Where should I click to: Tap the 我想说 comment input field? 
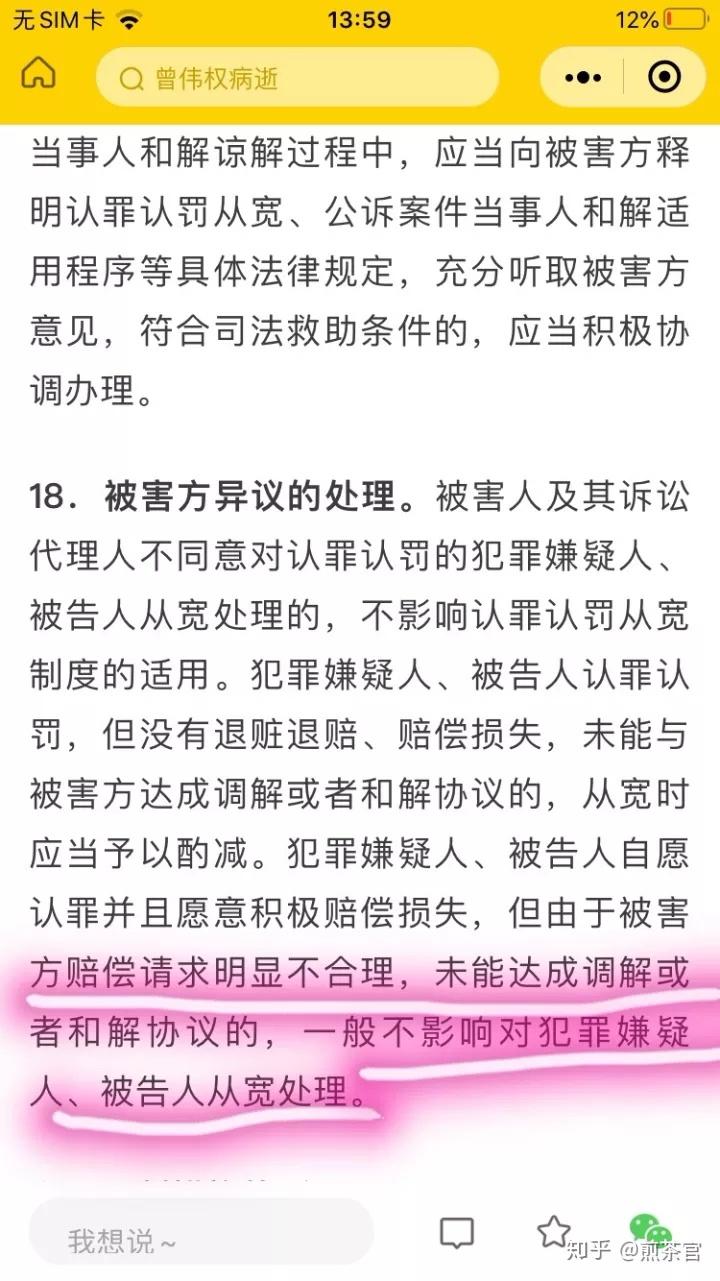coord(200,1239)
